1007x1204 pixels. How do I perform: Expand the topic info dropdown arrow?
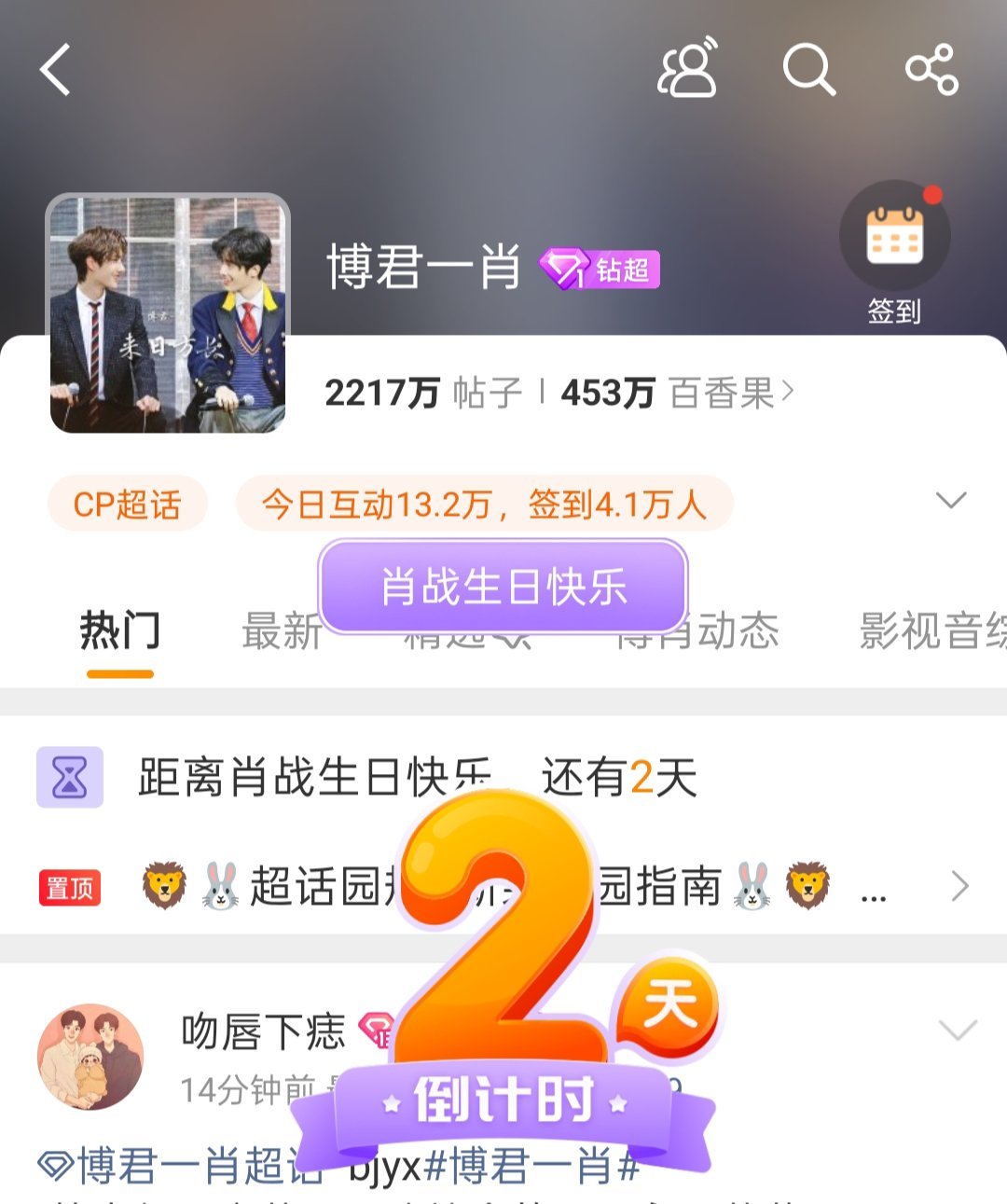950,501
